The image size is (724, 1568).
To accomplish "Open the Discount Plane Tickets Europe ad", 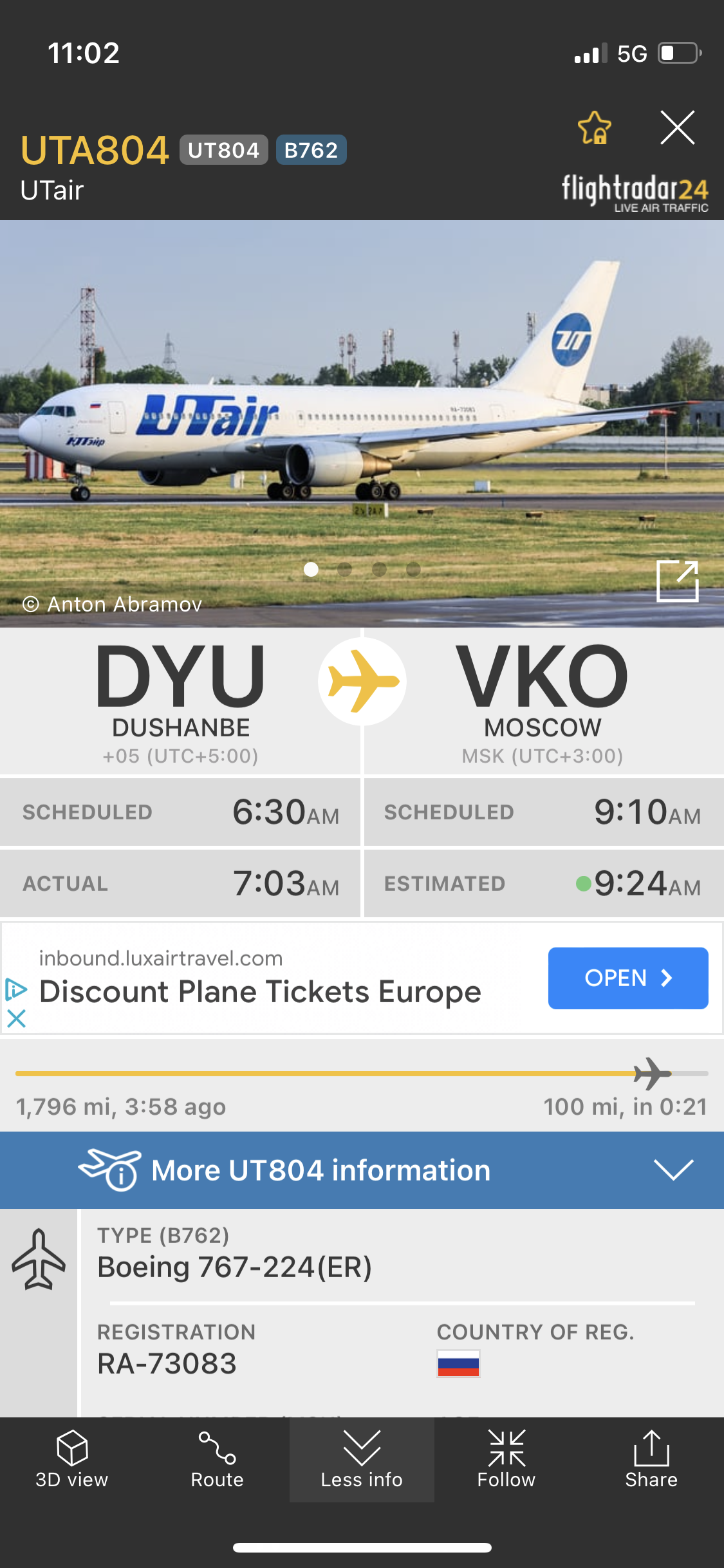I will pos(627,978).
